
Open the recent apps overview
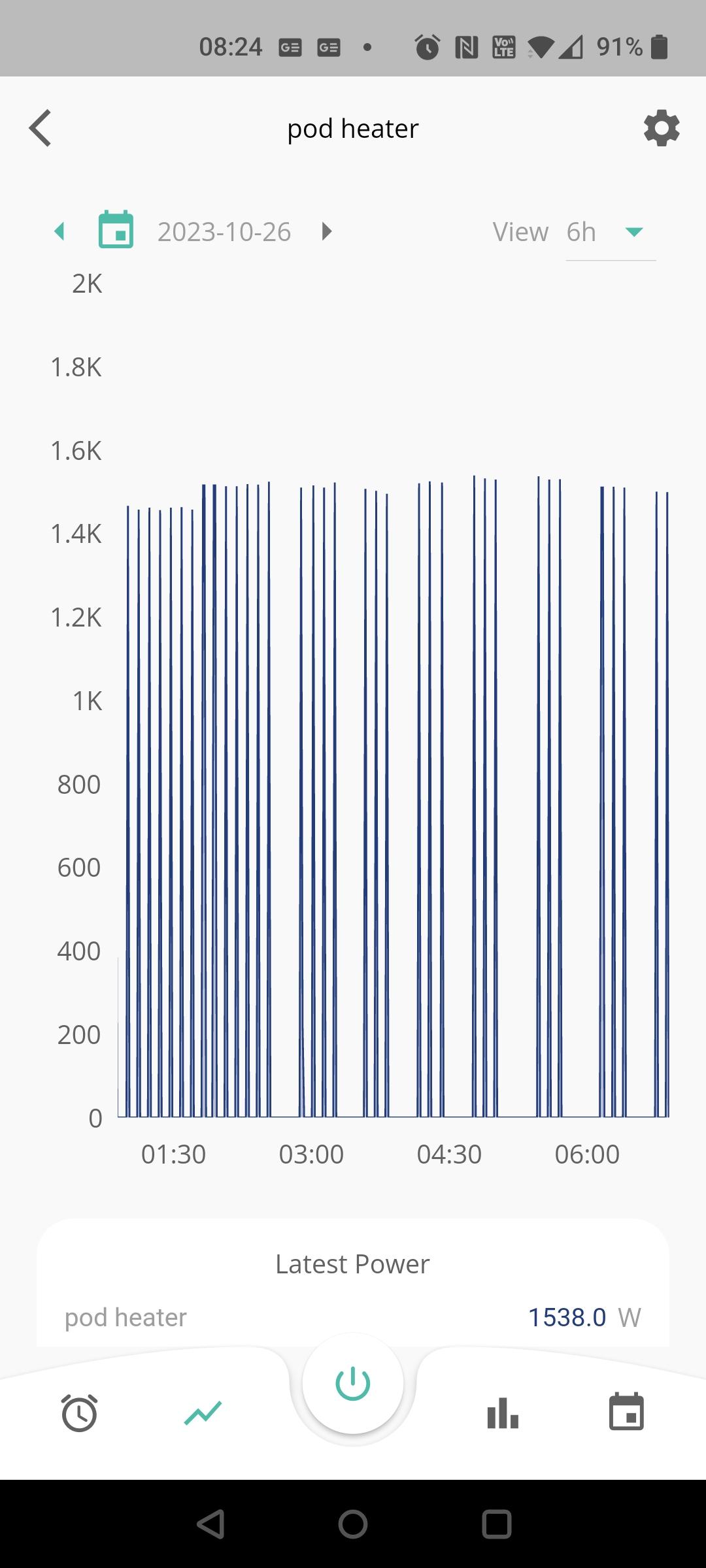497,1524
